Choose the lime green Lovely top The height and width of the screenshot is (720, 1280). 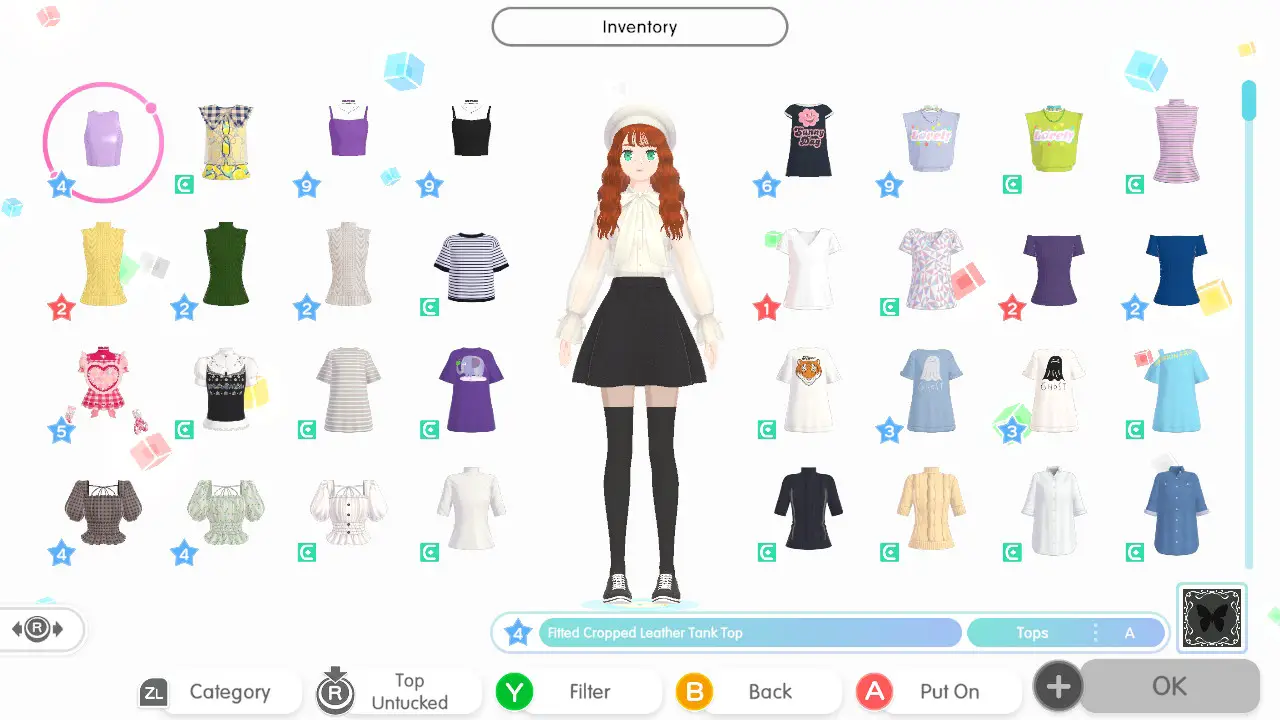coord(1053,139)
